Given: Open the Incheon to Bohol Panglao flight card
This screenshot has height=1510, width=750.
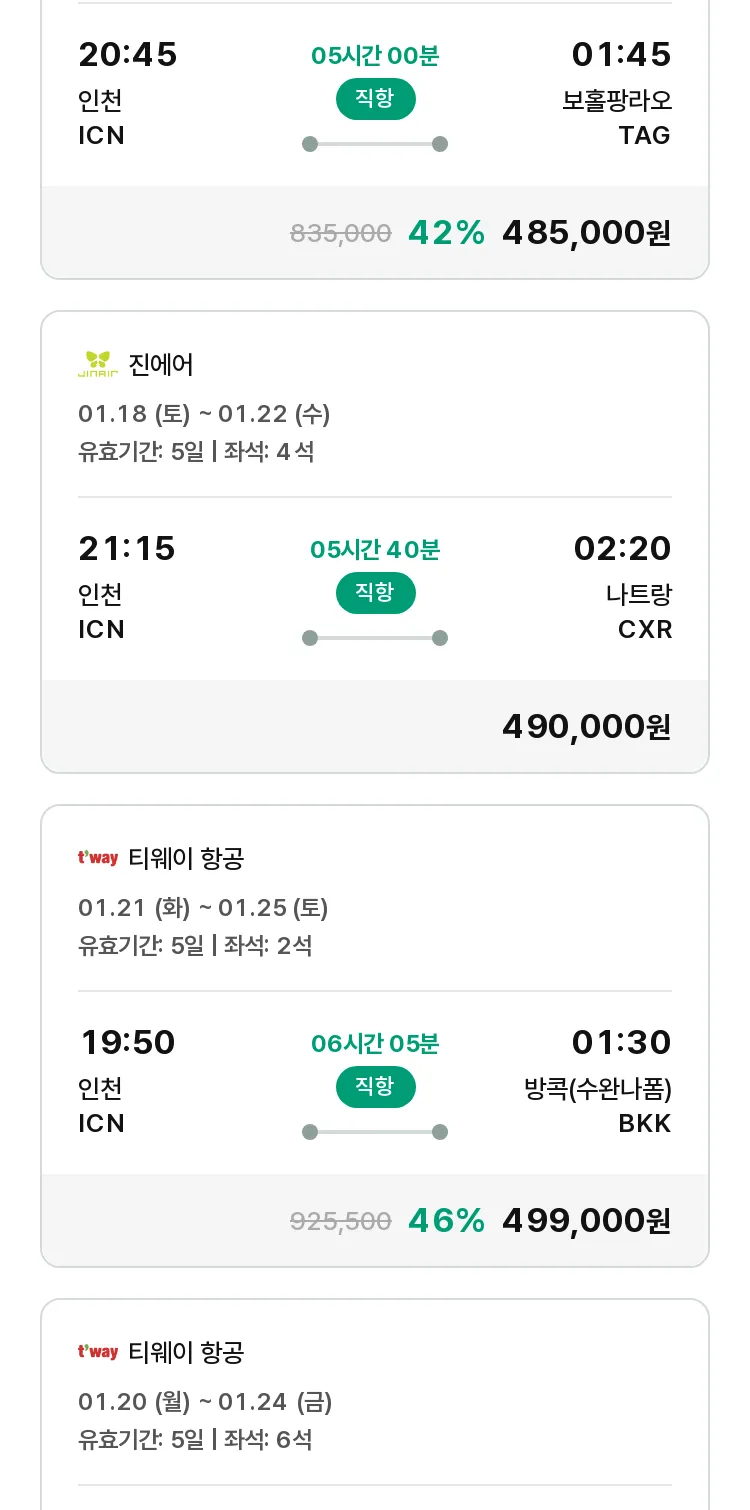Looking at the screenshot, I should 375,140.
